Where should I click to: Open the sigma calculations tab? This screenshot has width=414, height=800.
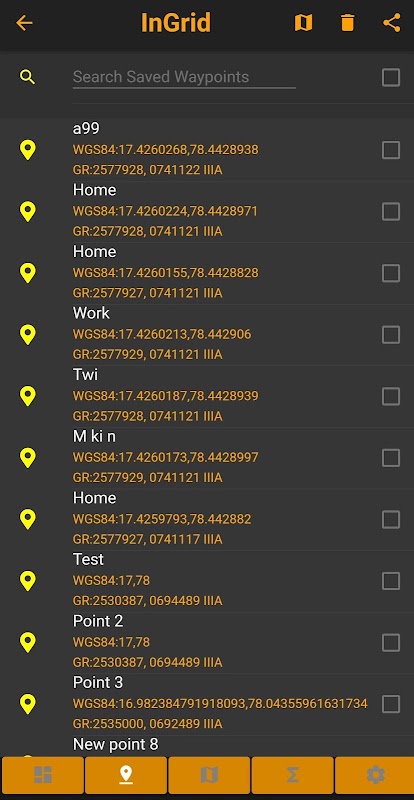pos(293,775)
